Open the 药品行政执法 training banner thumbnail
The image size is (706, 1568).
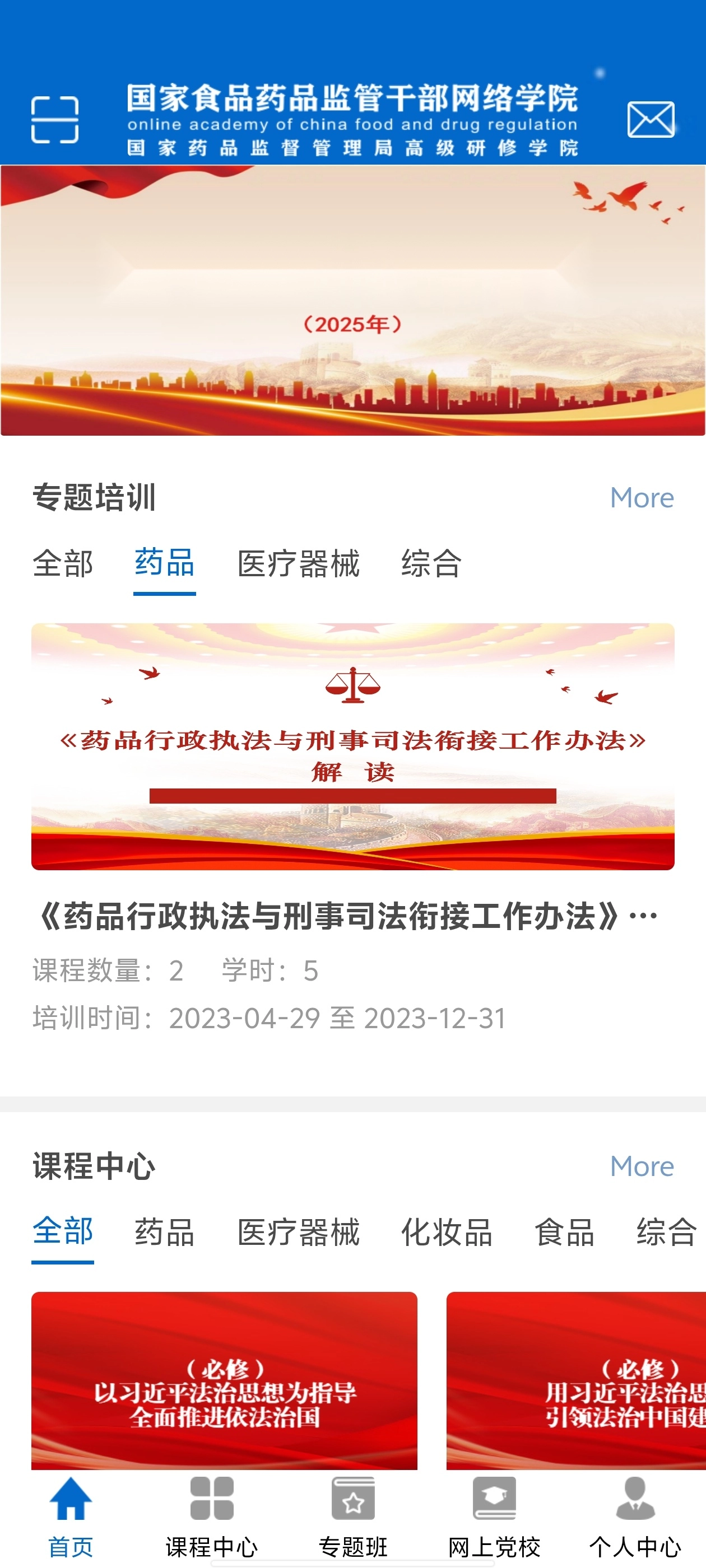click(x=354, y=749)
